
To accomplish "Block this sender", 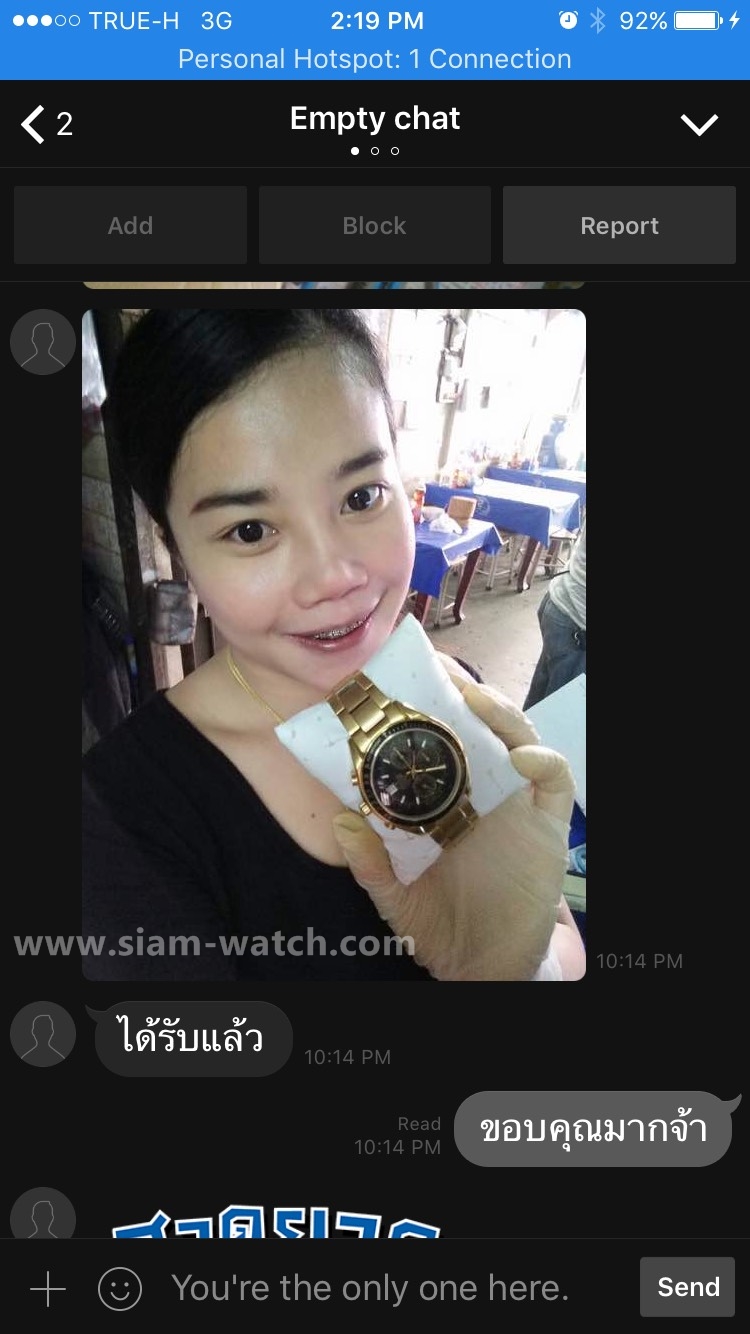I will (374, 225).
